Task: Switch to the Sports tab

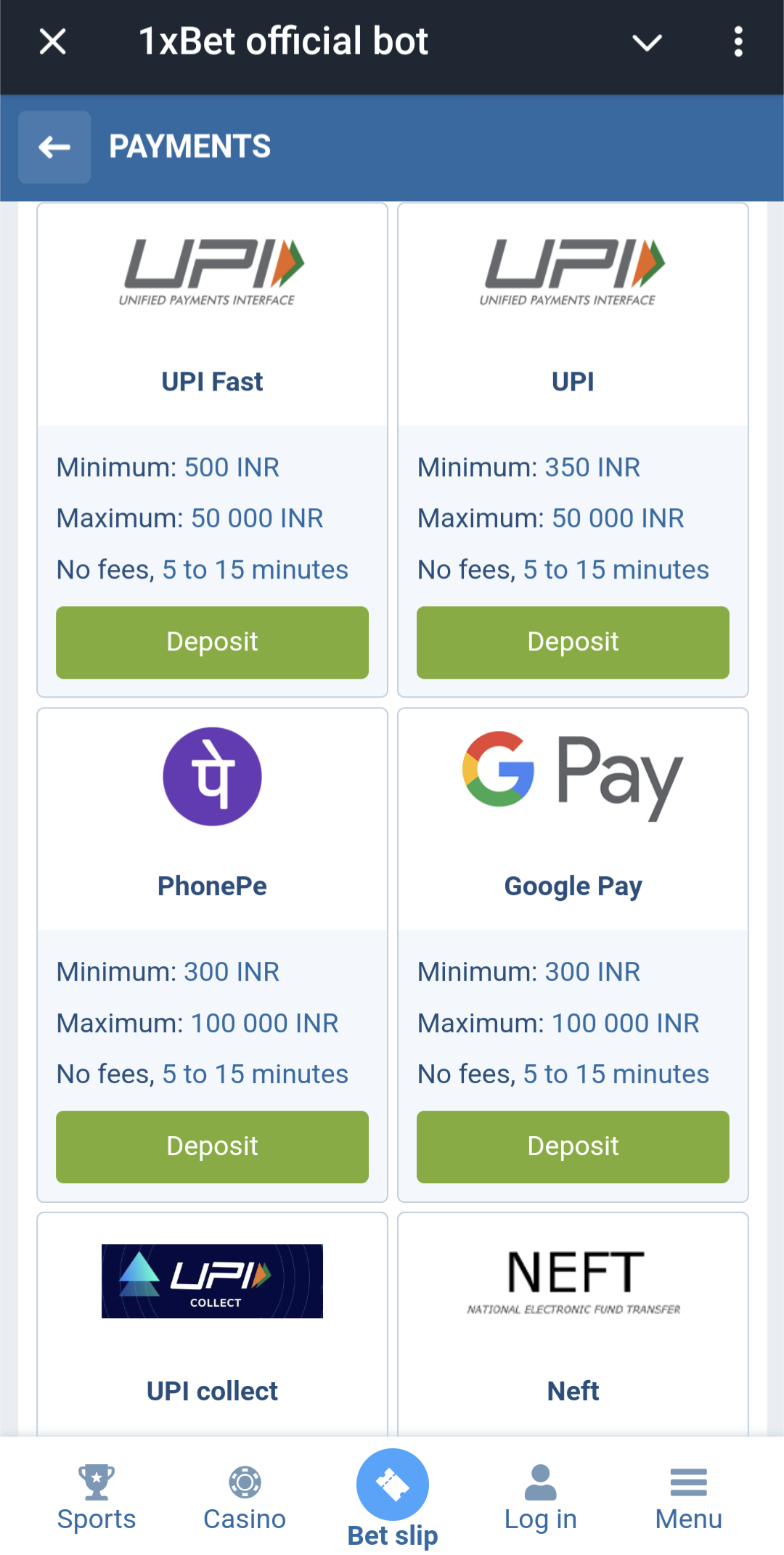Action: click(97, 1497)
